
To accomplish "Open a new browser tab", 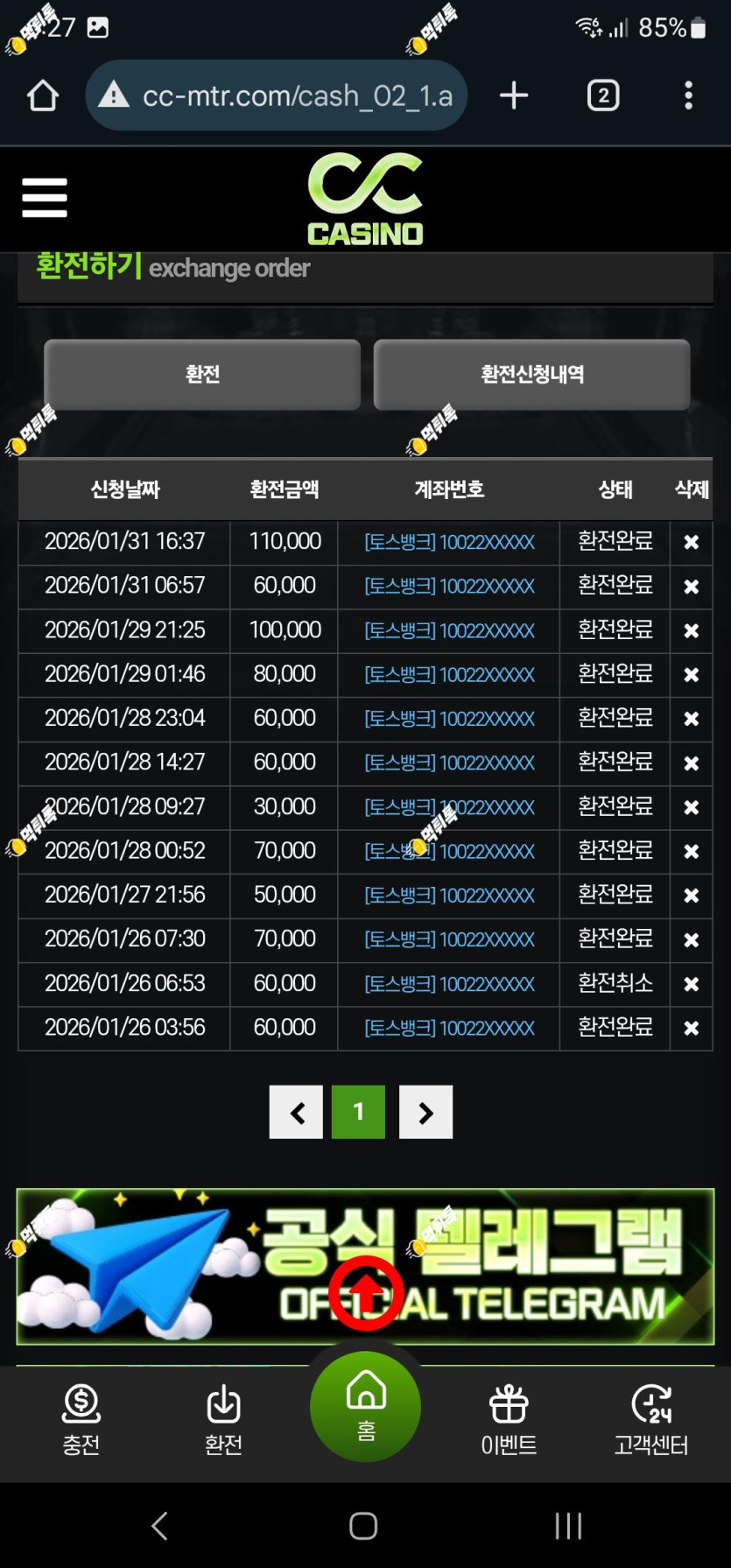I will pos(514,95).
